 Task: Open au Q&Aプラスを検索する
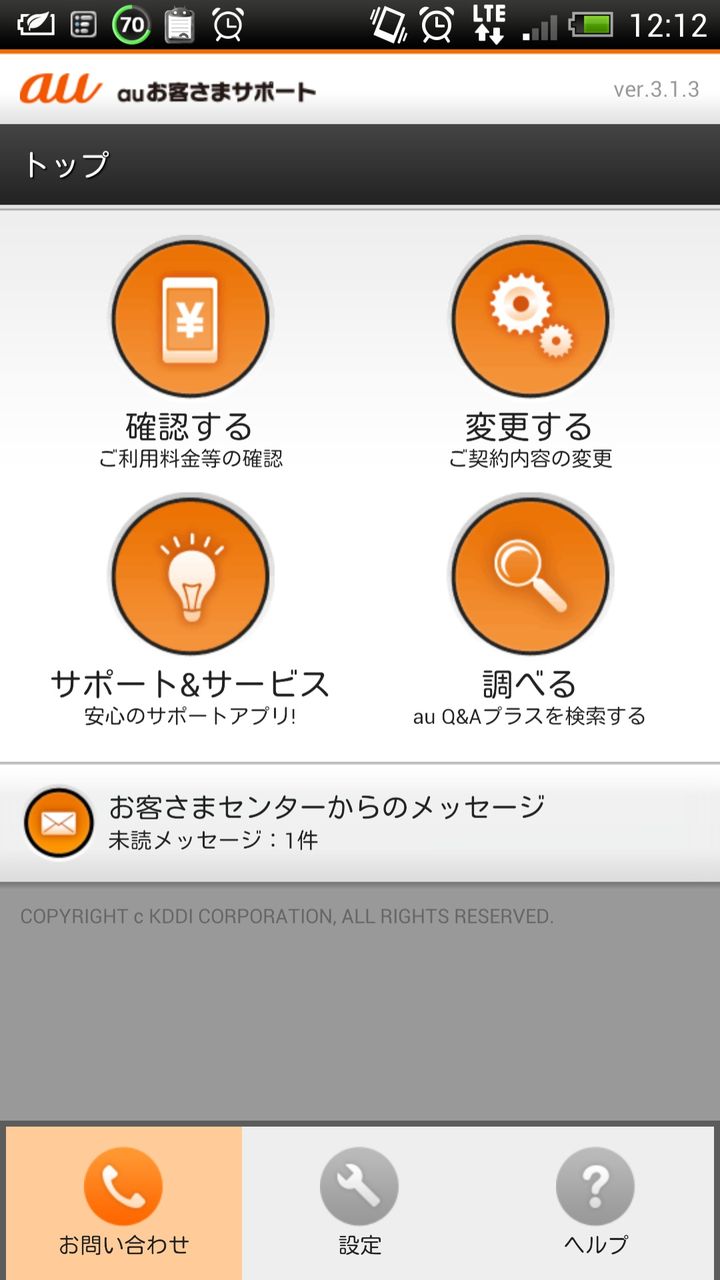(x=529, y=716)
